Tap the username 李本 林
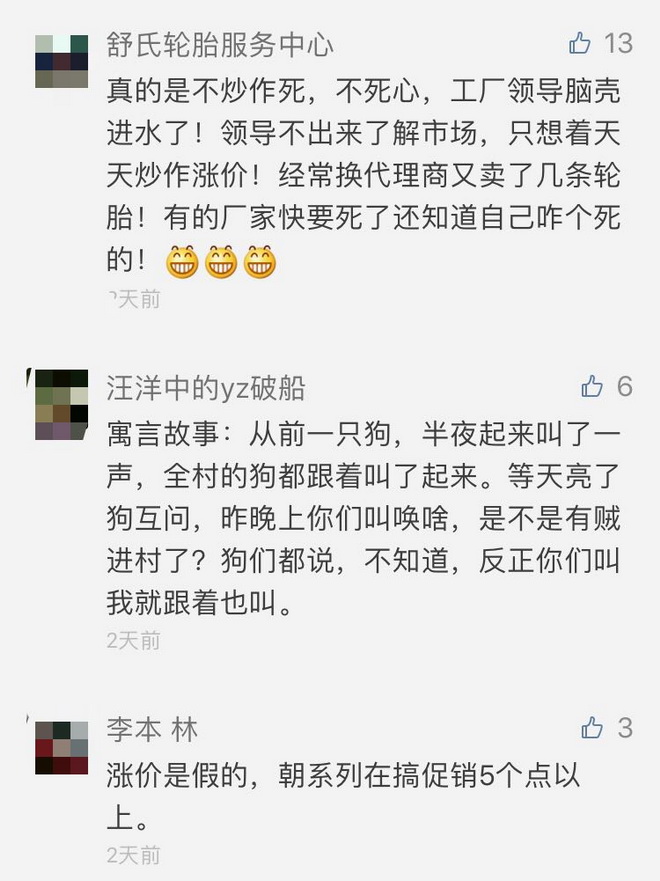This screenshot has width=660, height=881. [152, 730]
